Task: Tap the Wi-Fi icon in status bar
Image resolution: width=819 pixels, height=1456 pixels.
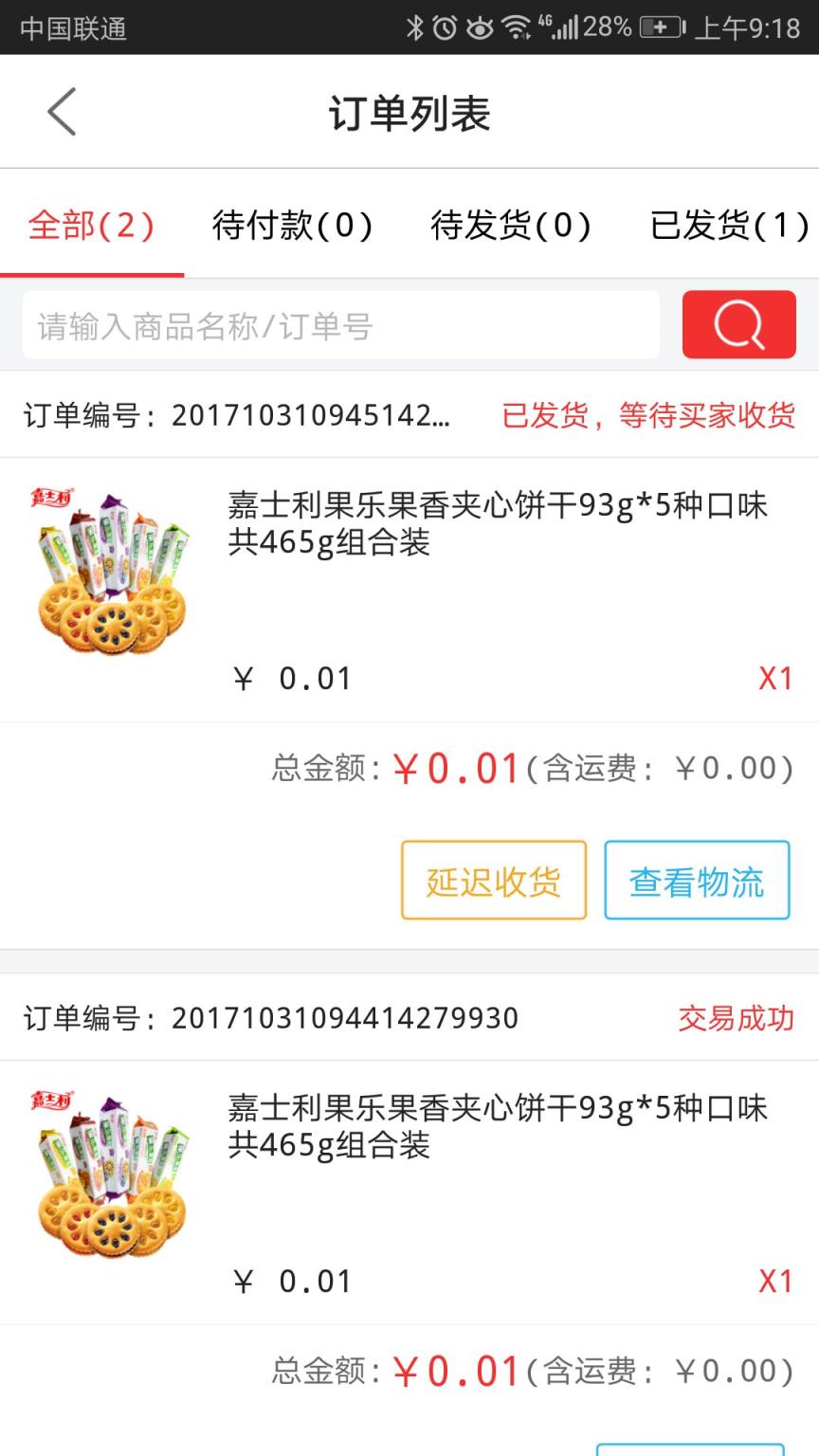Action: (x=515, y=28)
